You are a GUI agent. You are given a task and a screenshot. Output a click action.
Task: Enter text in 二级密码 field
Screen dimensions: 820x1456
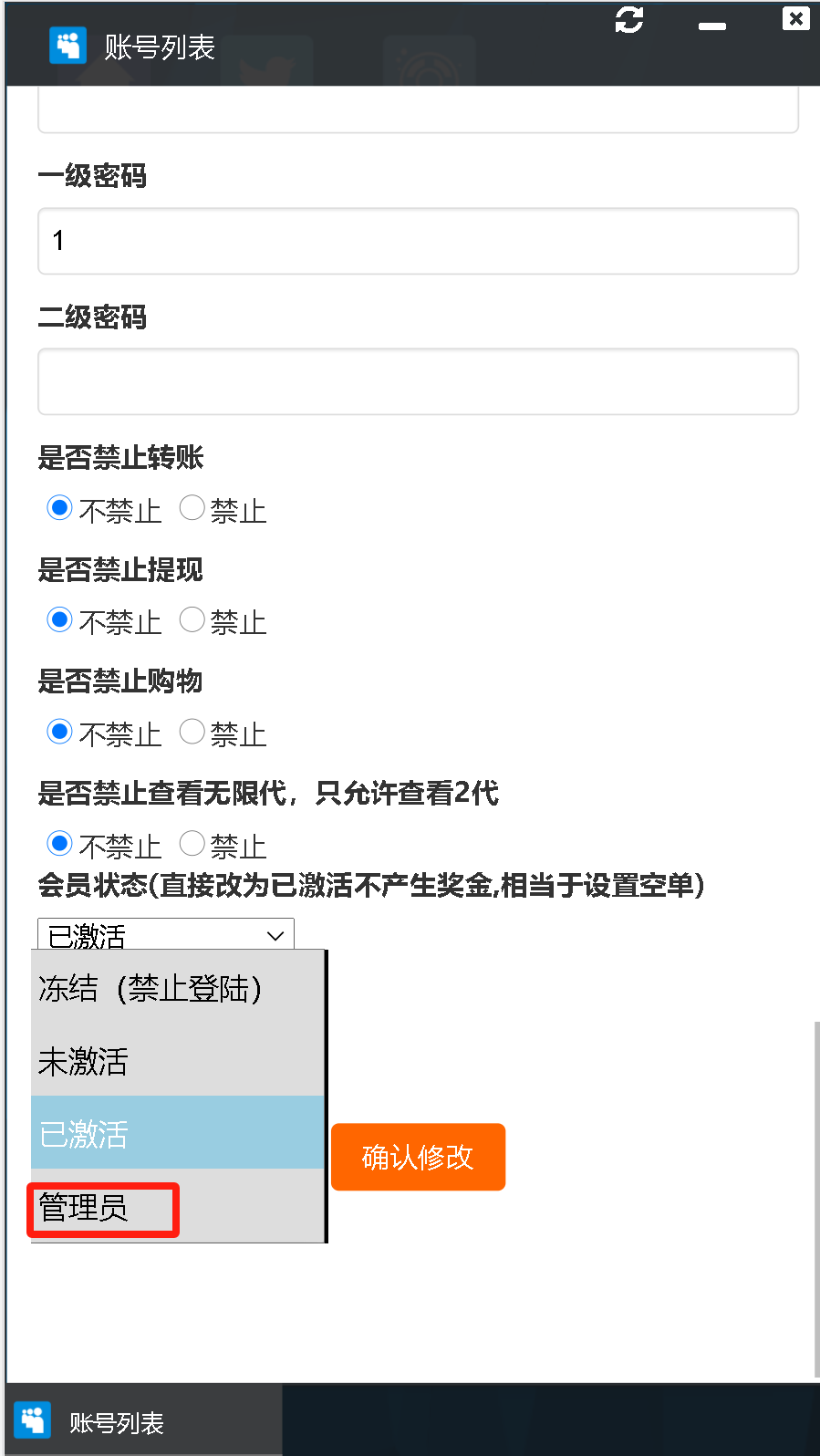tap(418, 381)
